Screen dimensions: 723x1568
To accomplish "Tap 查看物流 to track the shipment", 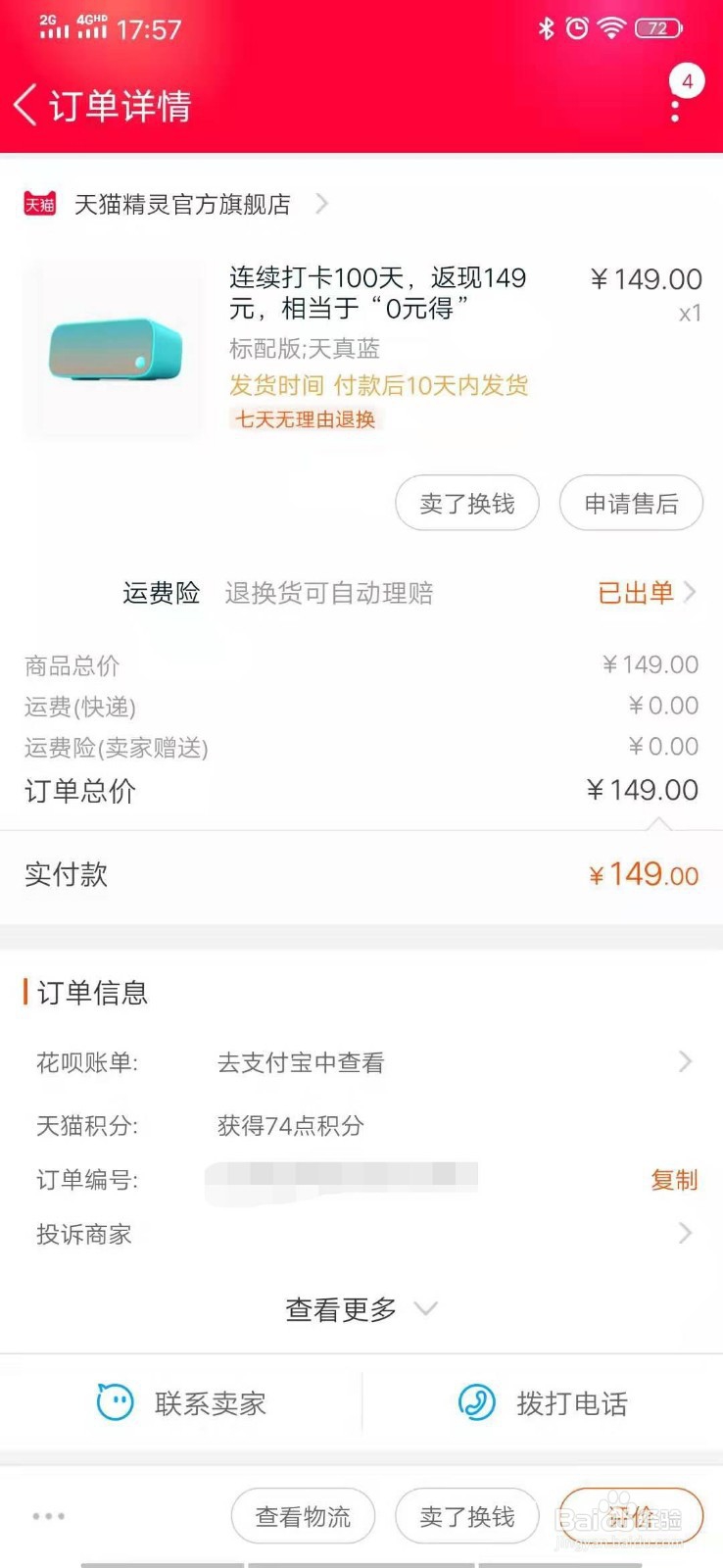I will coord(302,1515).
